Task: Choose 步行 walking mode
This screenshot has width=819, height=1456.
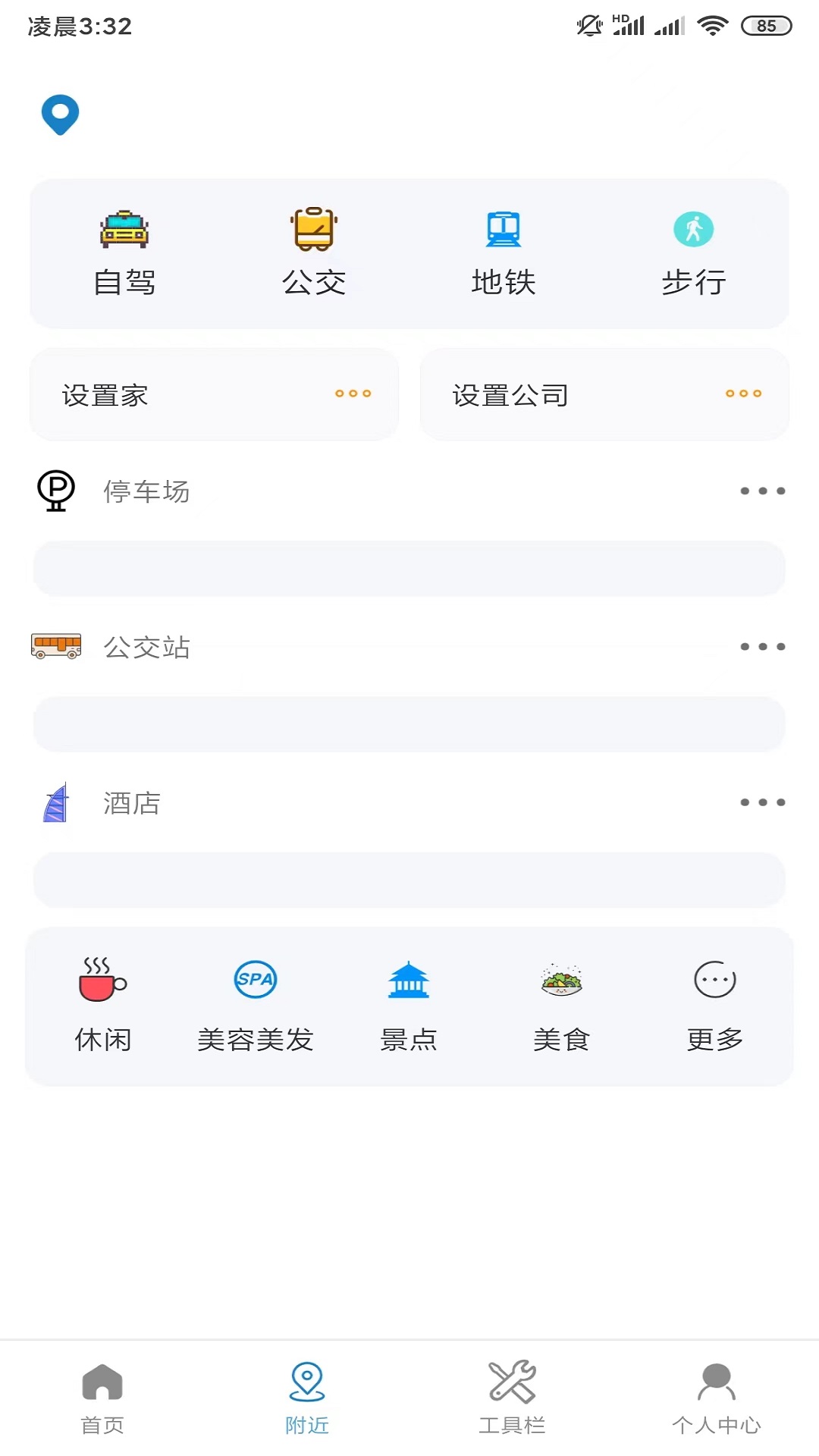Action: [694, 253]
